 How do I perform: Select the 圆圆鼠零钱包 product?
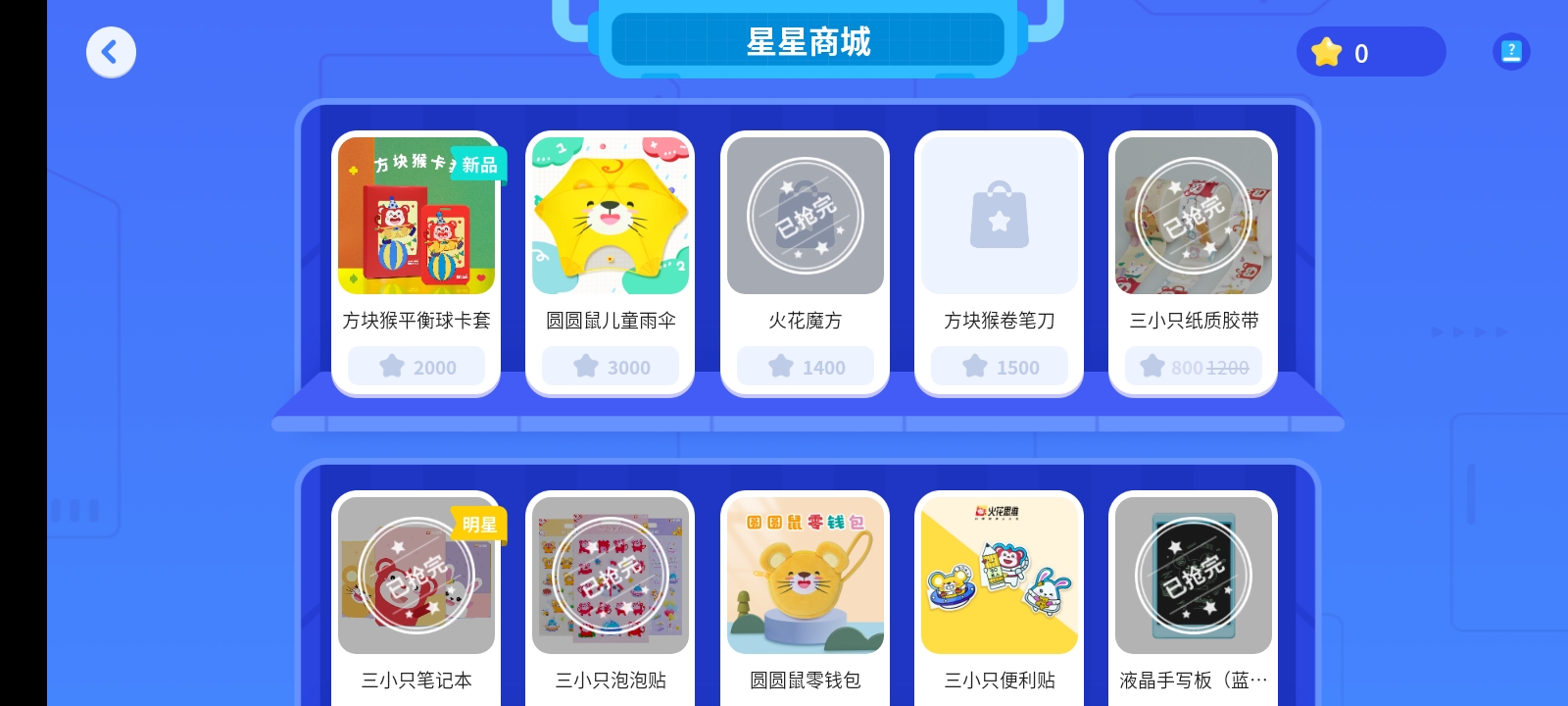[x=805, y=598]
